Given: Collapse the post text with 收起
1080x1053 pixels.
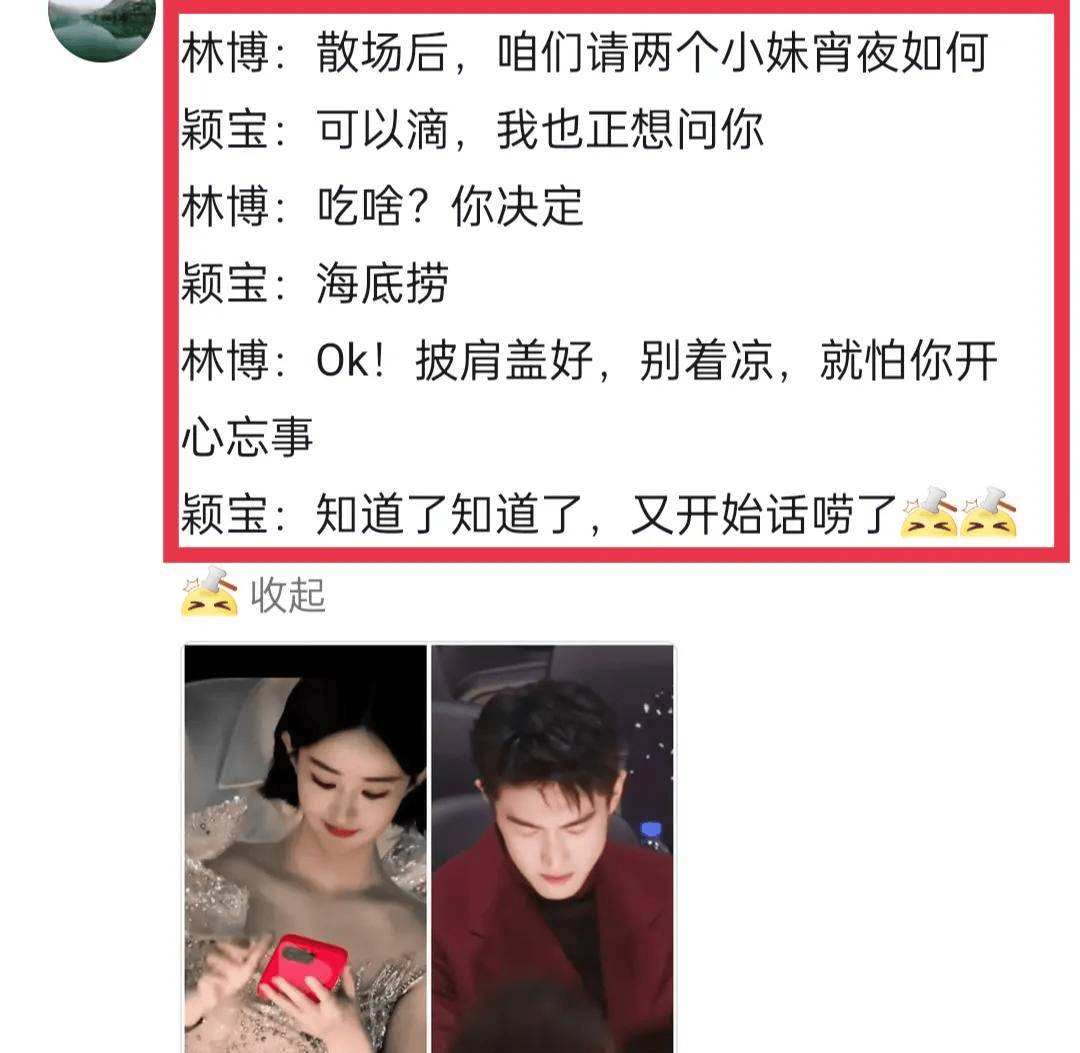Looking at the screenshot, I should [x=287, y=596].
